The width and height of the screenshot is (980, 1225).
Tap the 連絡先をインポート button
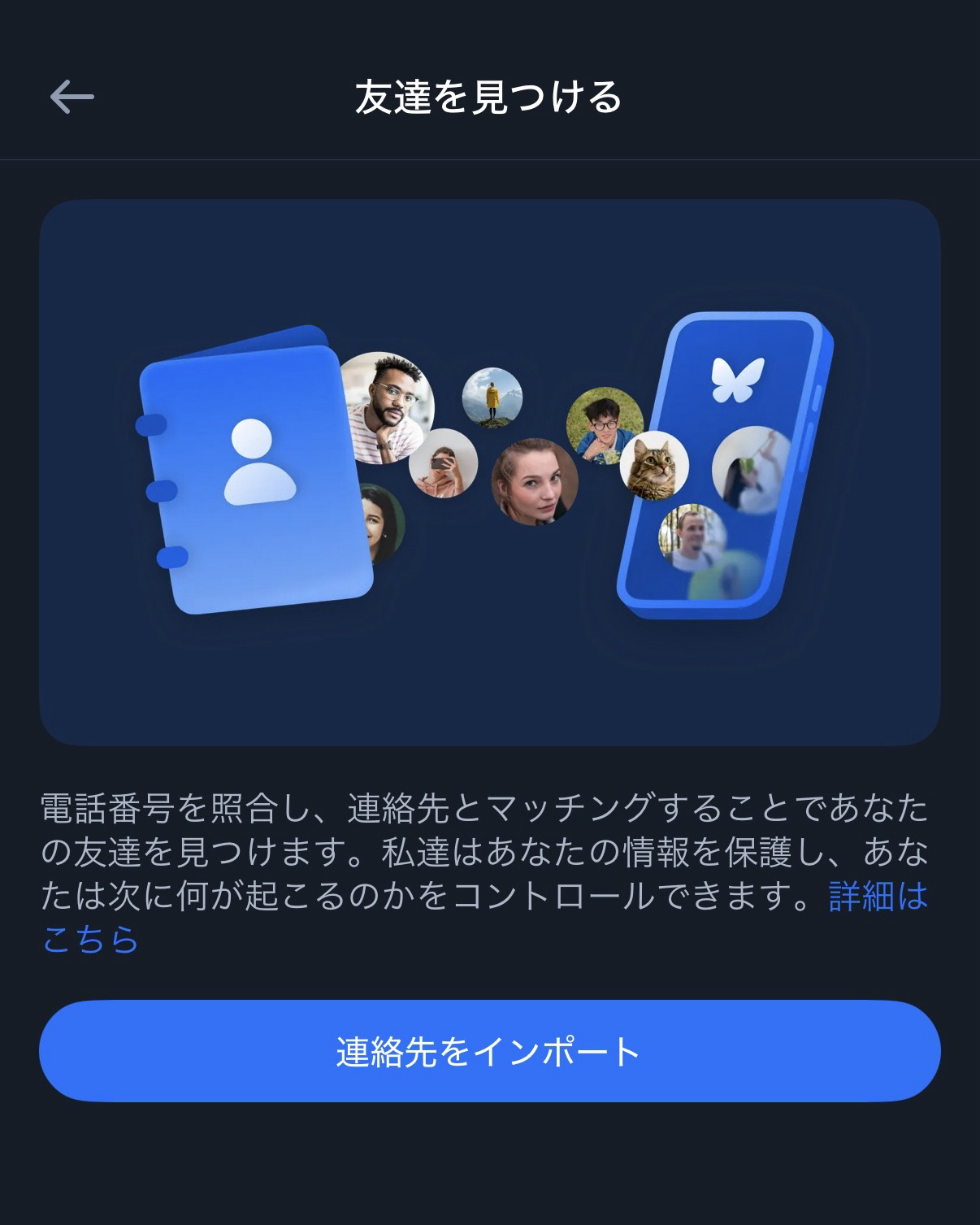[x=489, y=1051]
